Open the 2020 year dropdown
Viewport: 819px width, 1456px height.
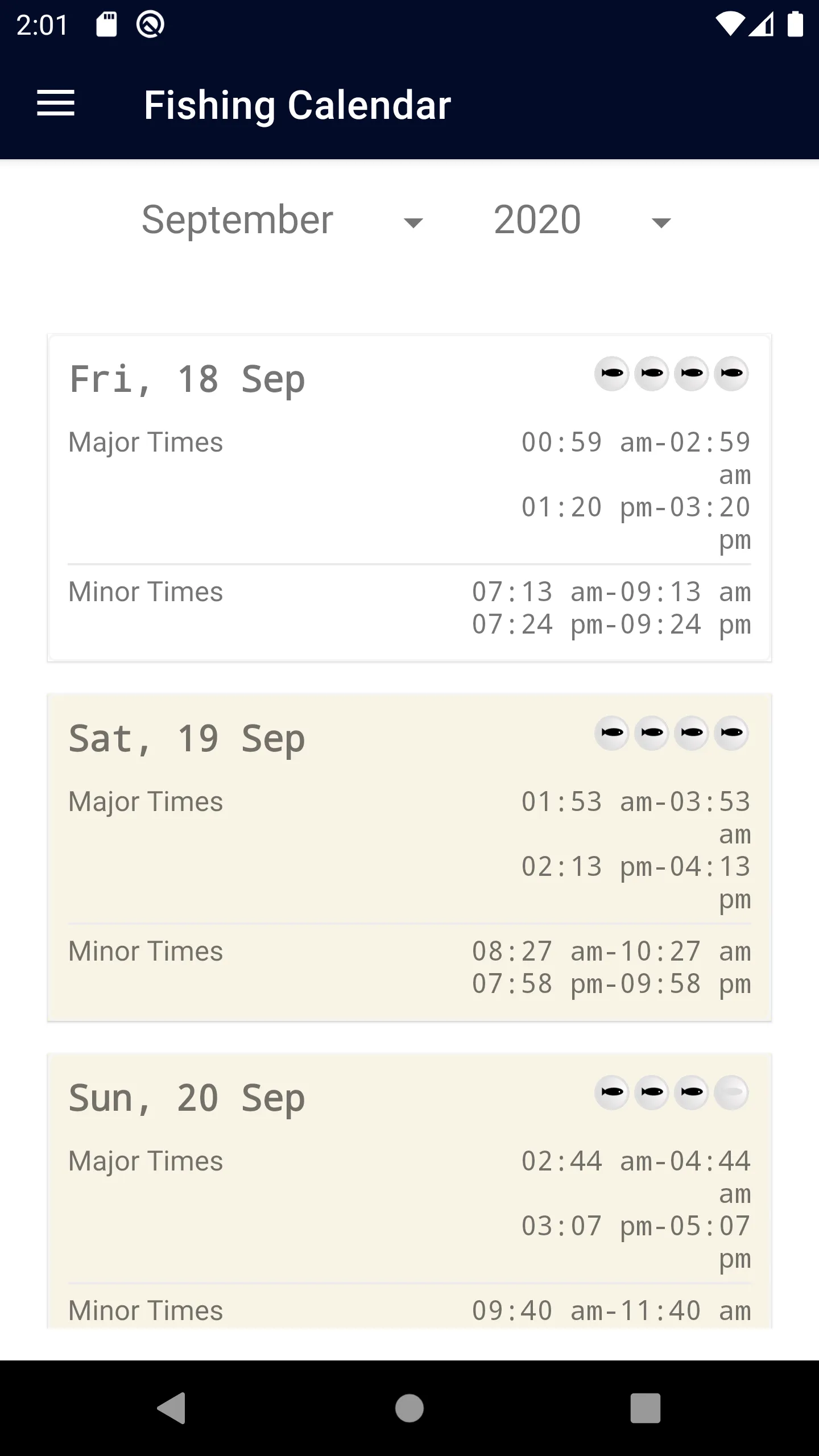pyautogui.click(x=577, y=221)
